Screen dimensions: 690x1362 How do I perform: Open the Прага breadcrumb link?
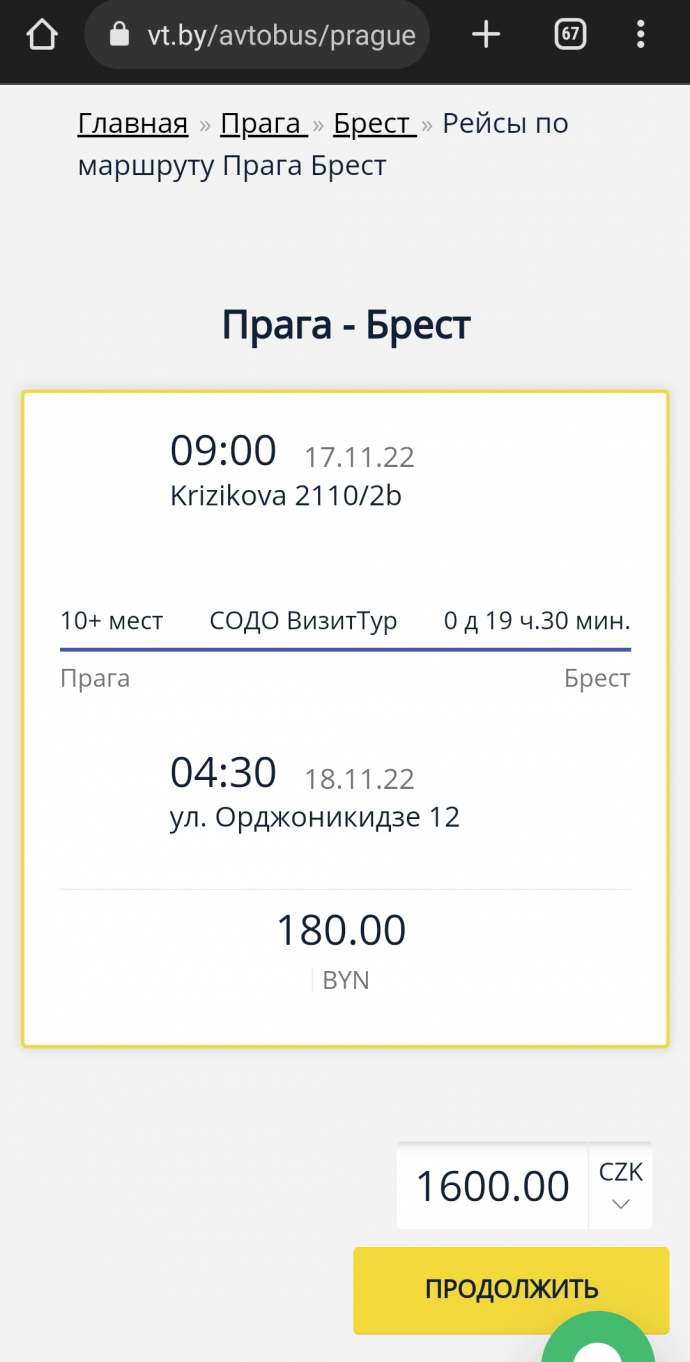264,124
